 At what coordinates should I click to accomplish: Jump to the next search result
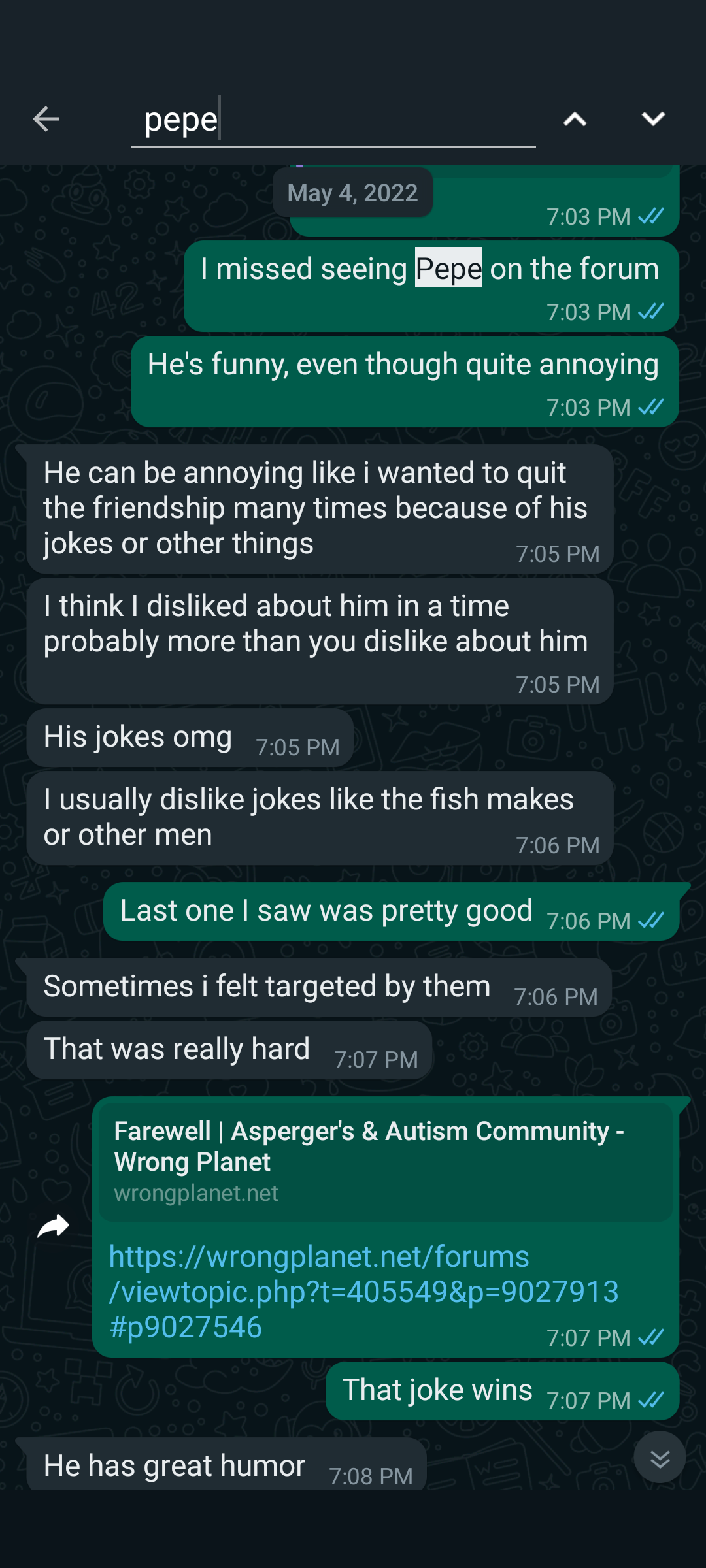point(653,119)
